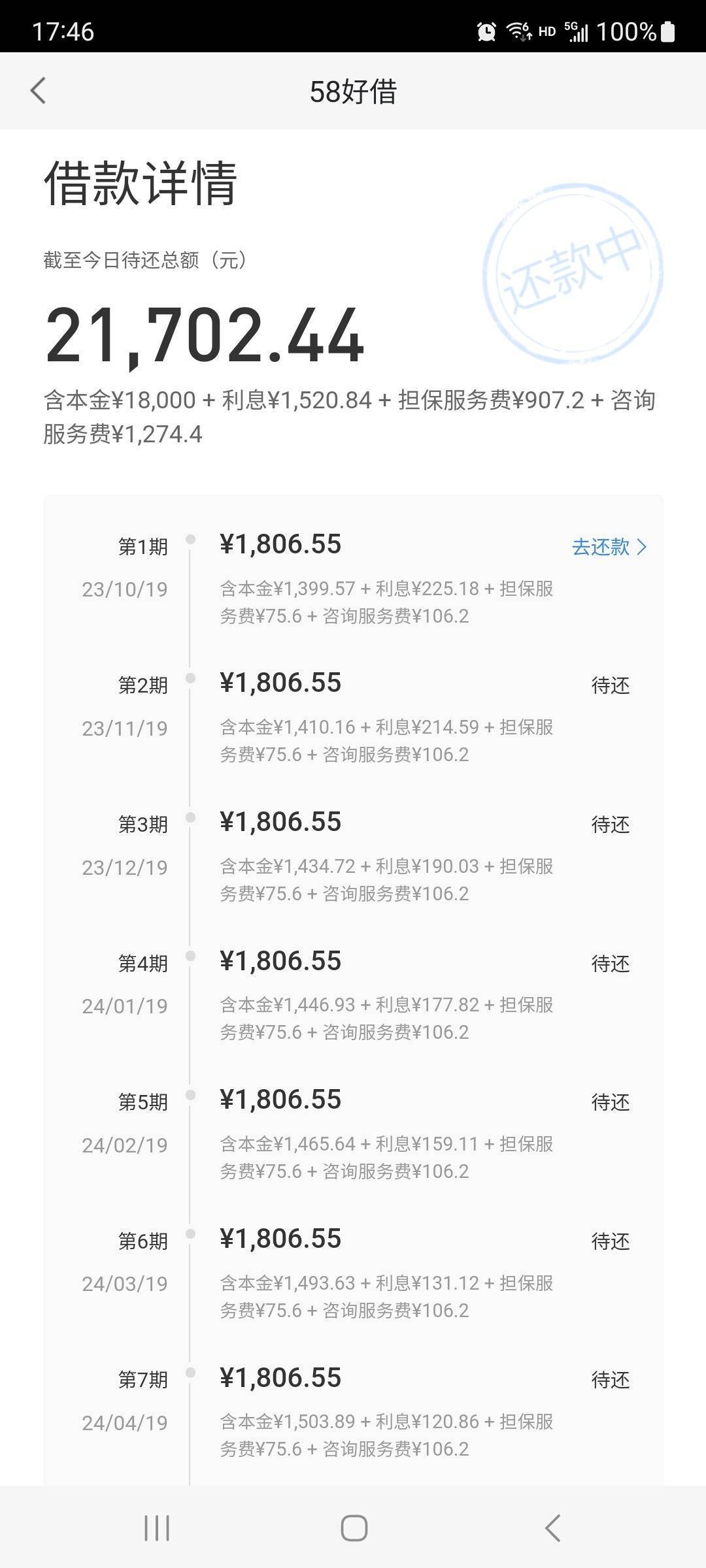Screen dimensions: 706x1568
Task: Go to the system home screen
Action: pos(354,1528)
